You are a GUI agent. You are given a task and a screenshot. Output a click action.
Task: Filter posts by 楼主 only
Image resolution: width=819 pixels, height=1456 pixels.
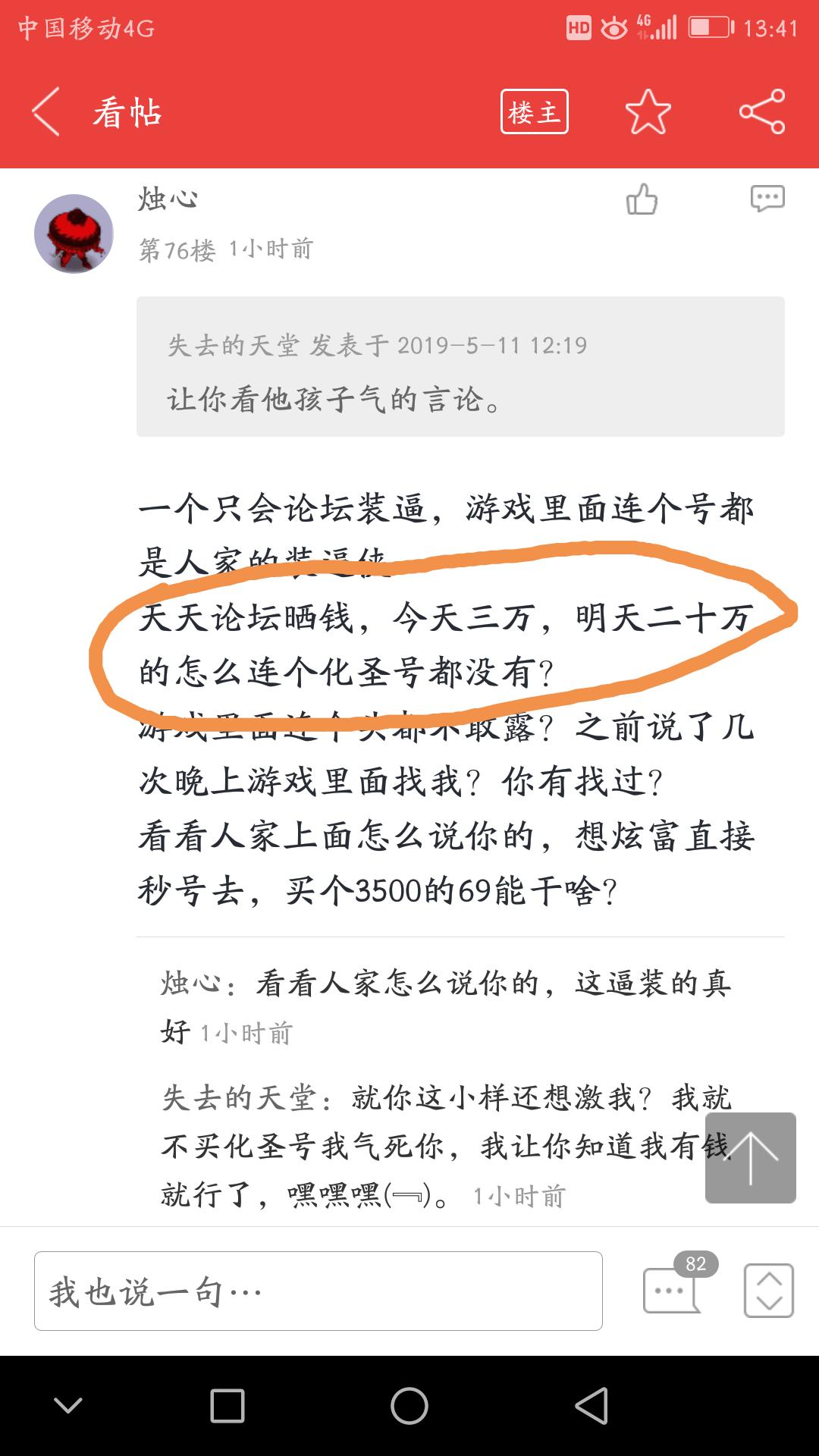click(x=535, y=112)
